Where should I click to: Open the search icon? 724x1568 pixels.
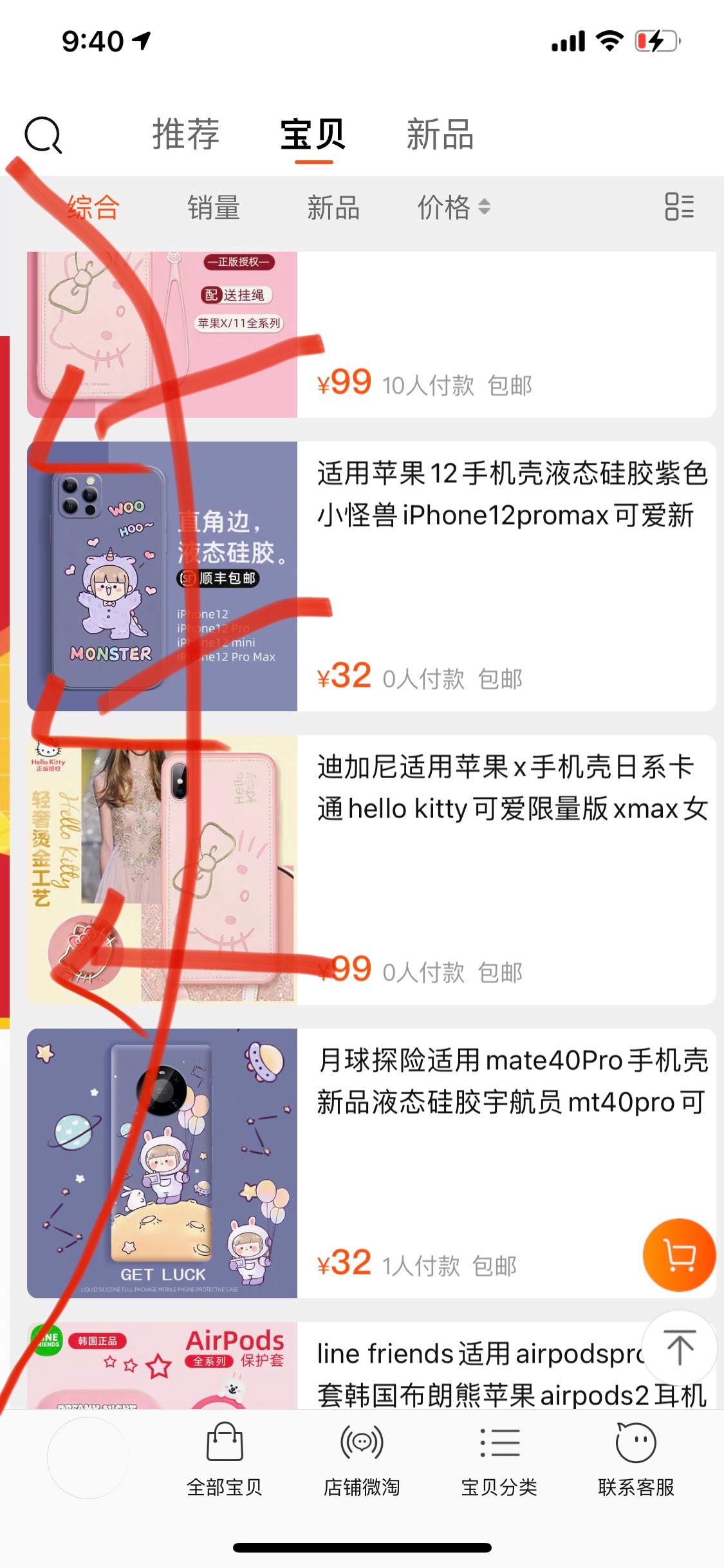coord(43,135)
